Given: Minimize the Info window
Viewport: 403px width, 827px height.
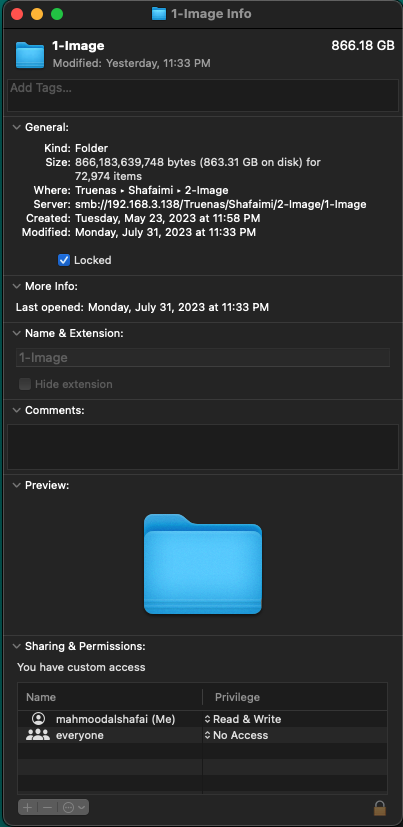Looking at the screenshot, I should [x=37, y=14].
